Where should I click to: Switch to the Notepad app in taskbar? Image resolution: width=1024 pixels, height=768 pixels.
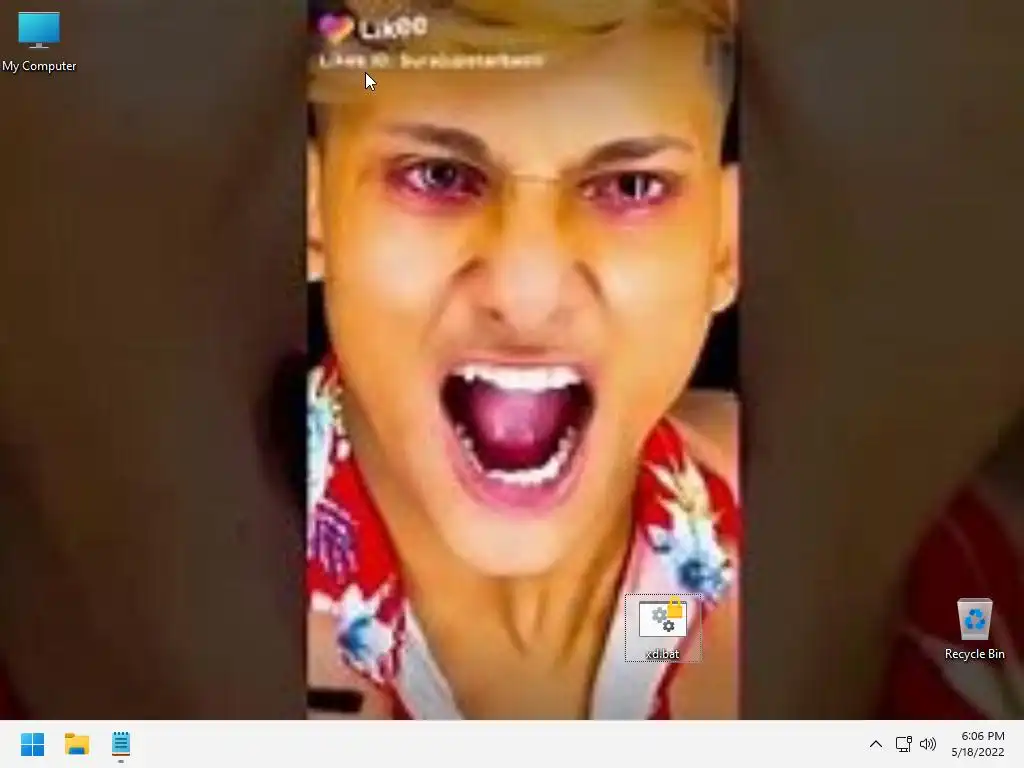[121, 744]
